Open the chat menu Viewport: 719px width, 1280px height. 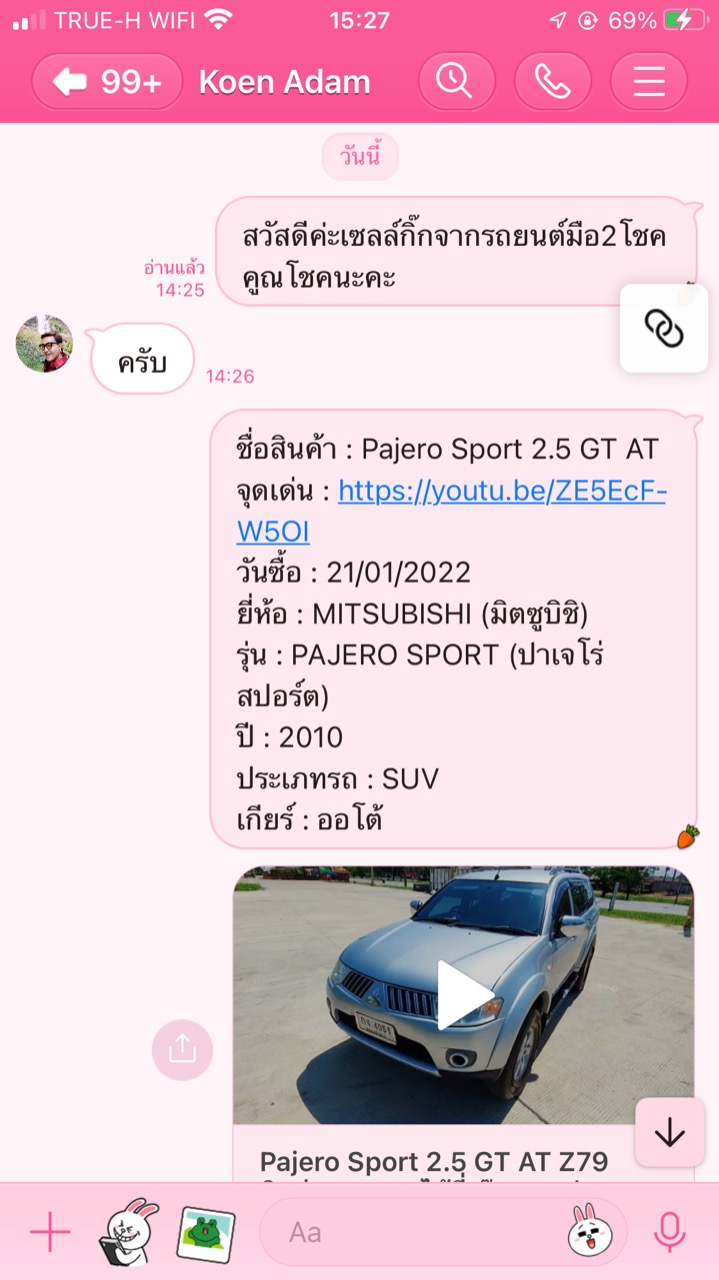coord(648,82)
